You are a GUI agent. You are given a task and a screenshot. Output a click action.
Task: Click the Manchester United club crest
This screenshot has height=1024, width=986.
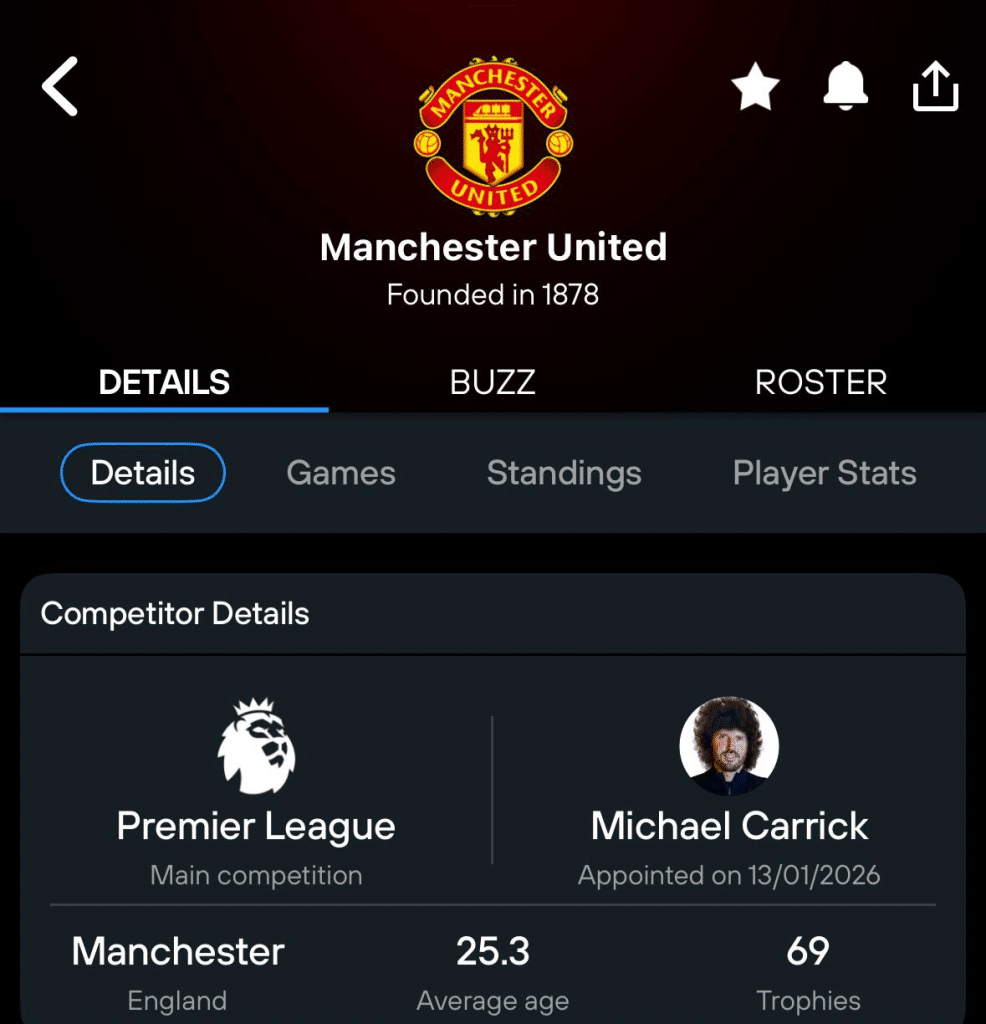point(492,130)
